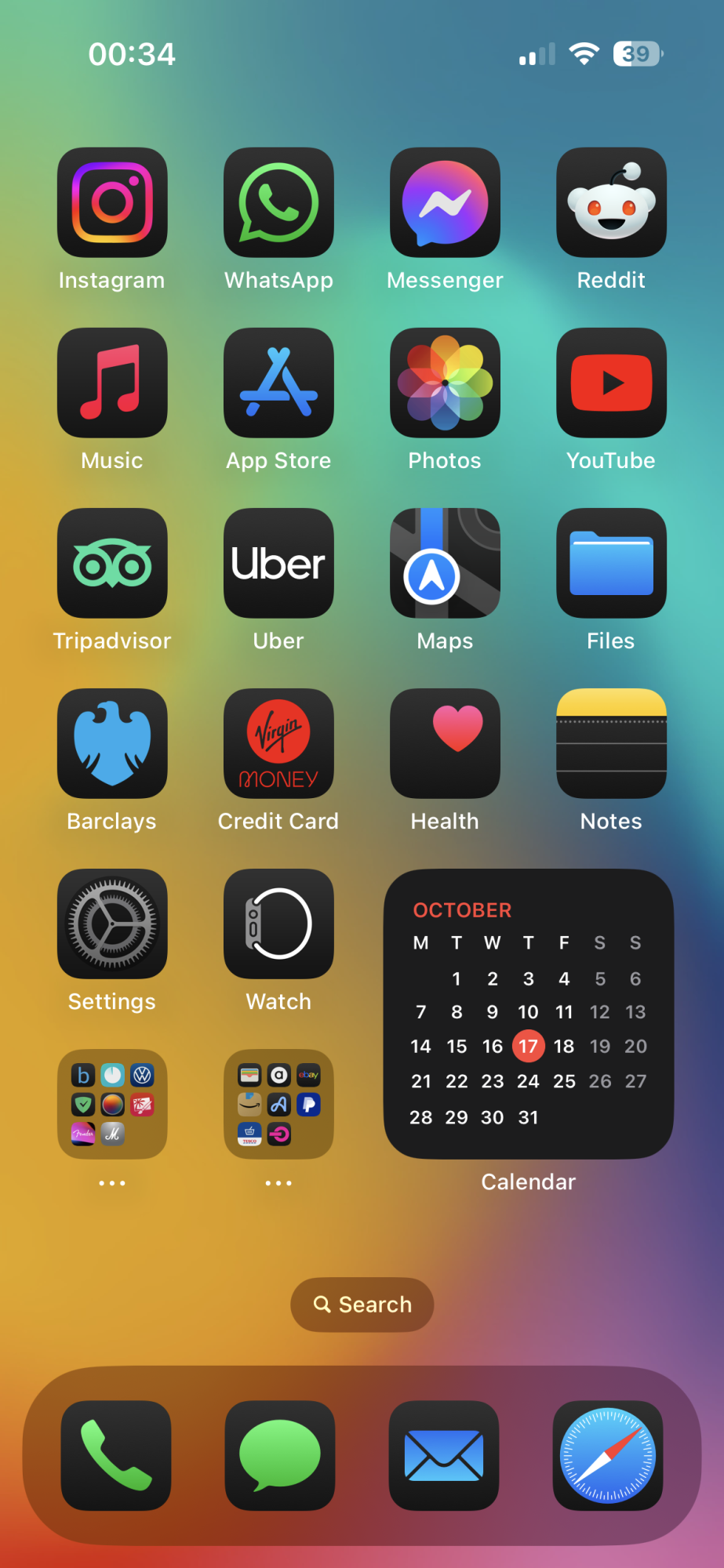Launch WhatsApp
This screenshot has height=1568, width=724.
pos(278,202)
